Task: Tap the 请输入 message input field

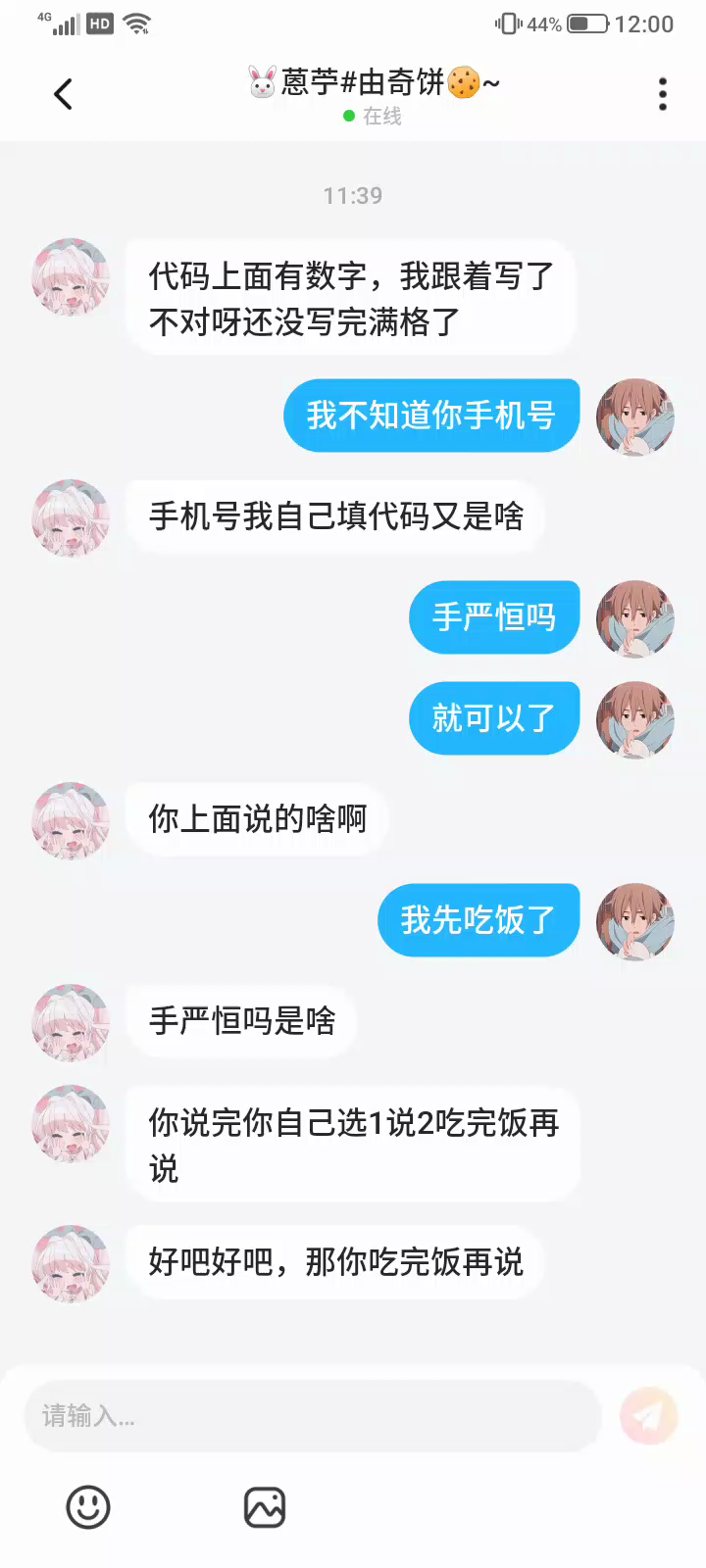Action: 312,1416
